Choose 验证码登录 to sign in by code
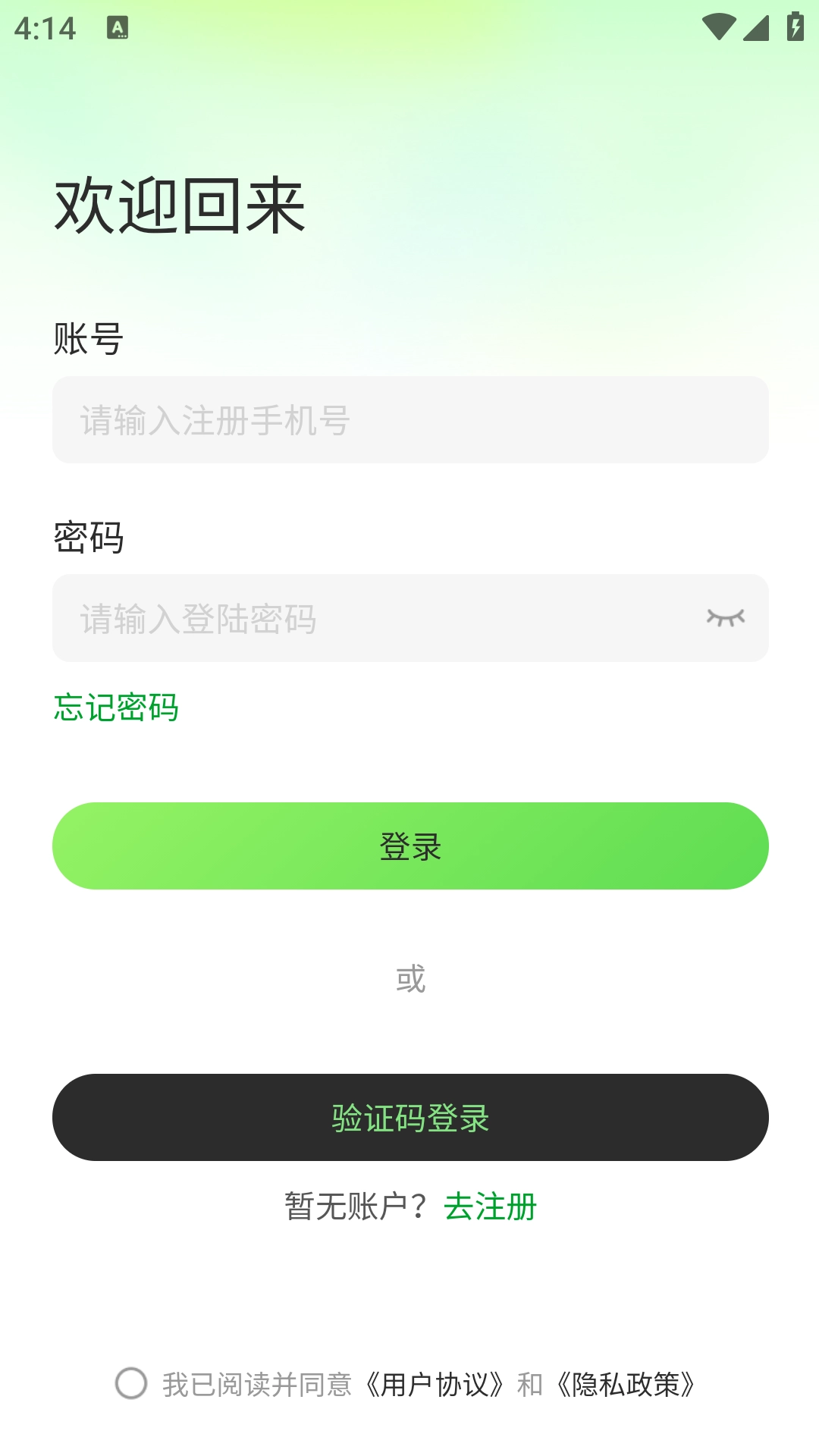The height and width of the screenshot is (1456, 819). click(x=409, y=1117)
